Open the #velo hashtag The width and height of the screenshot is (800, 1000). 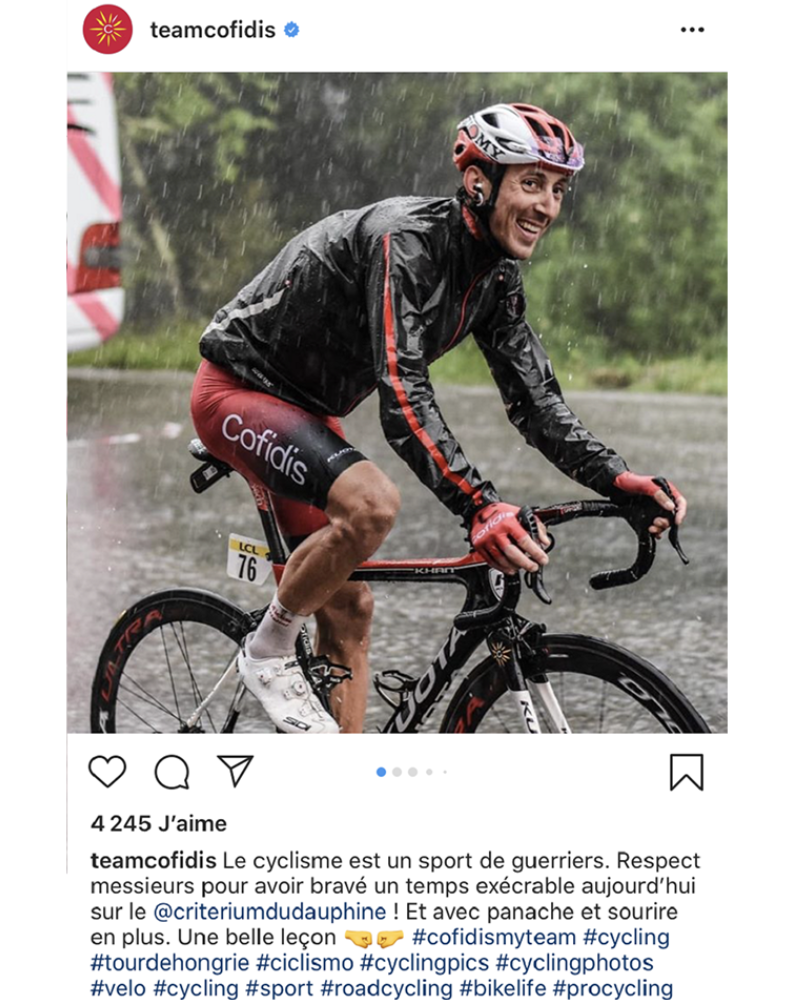(x=117, y=988)
